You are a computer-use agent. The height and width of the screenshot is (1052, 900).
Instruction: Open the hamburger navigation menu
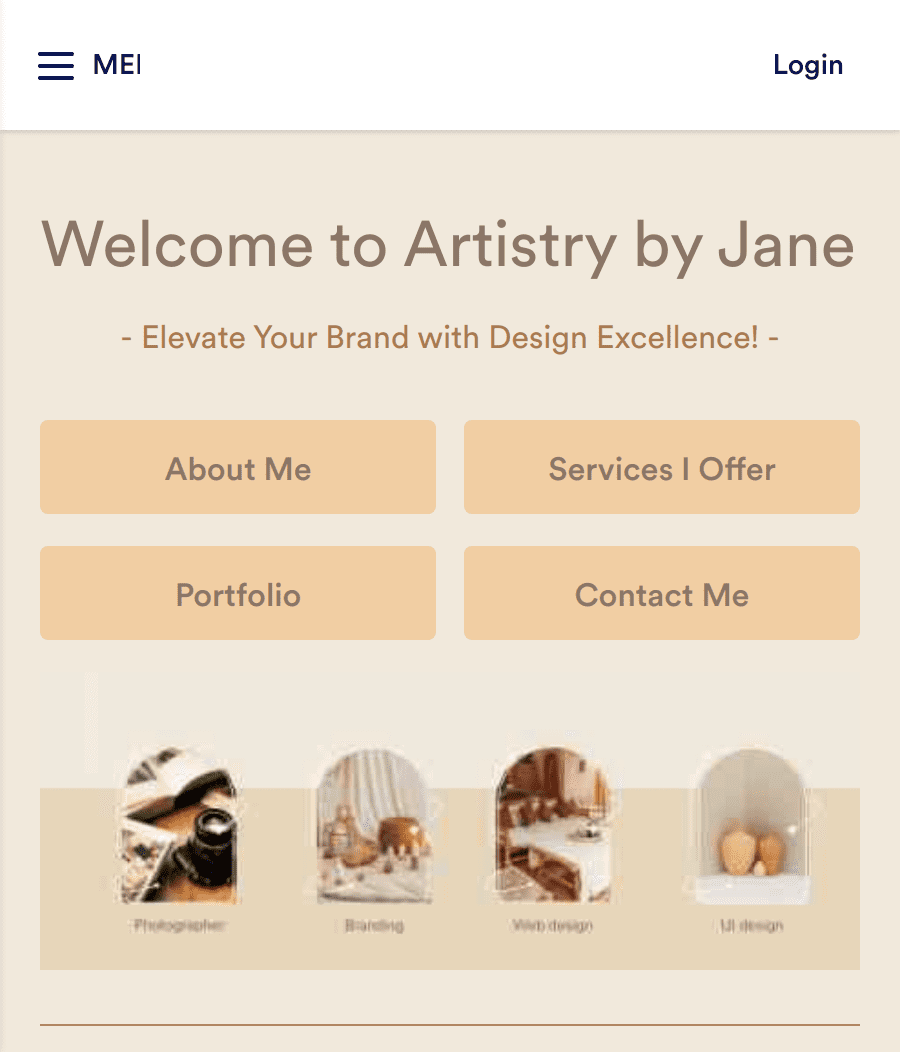55,65
